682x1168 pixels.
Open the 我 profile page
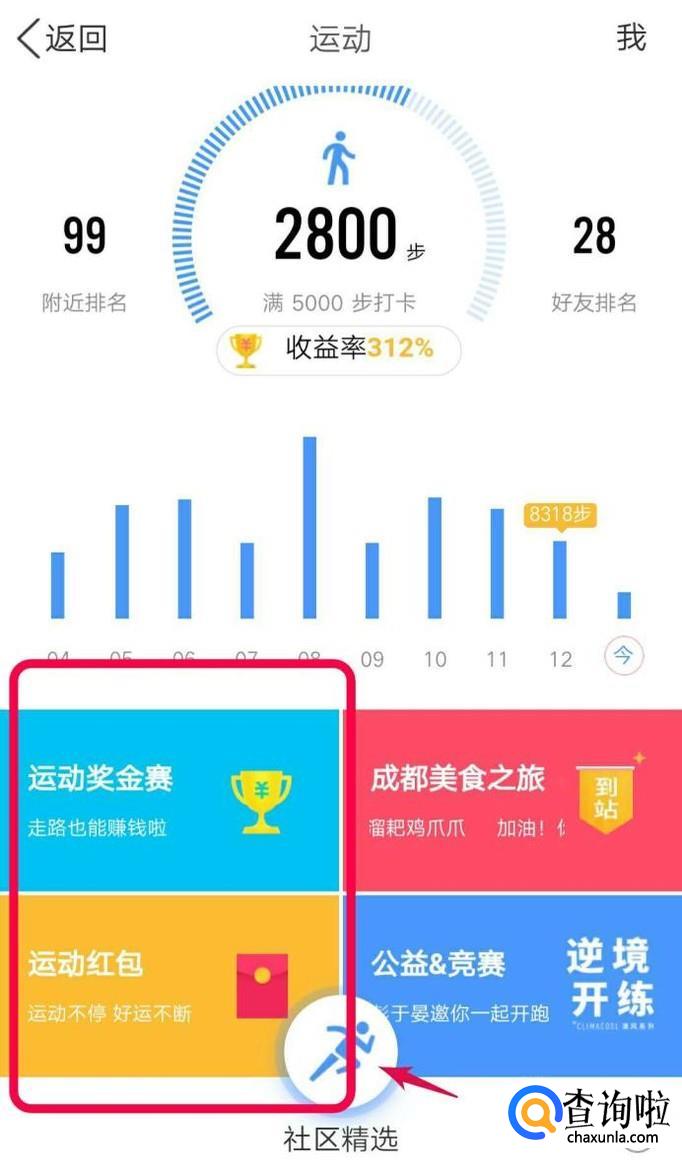[631, 38]
